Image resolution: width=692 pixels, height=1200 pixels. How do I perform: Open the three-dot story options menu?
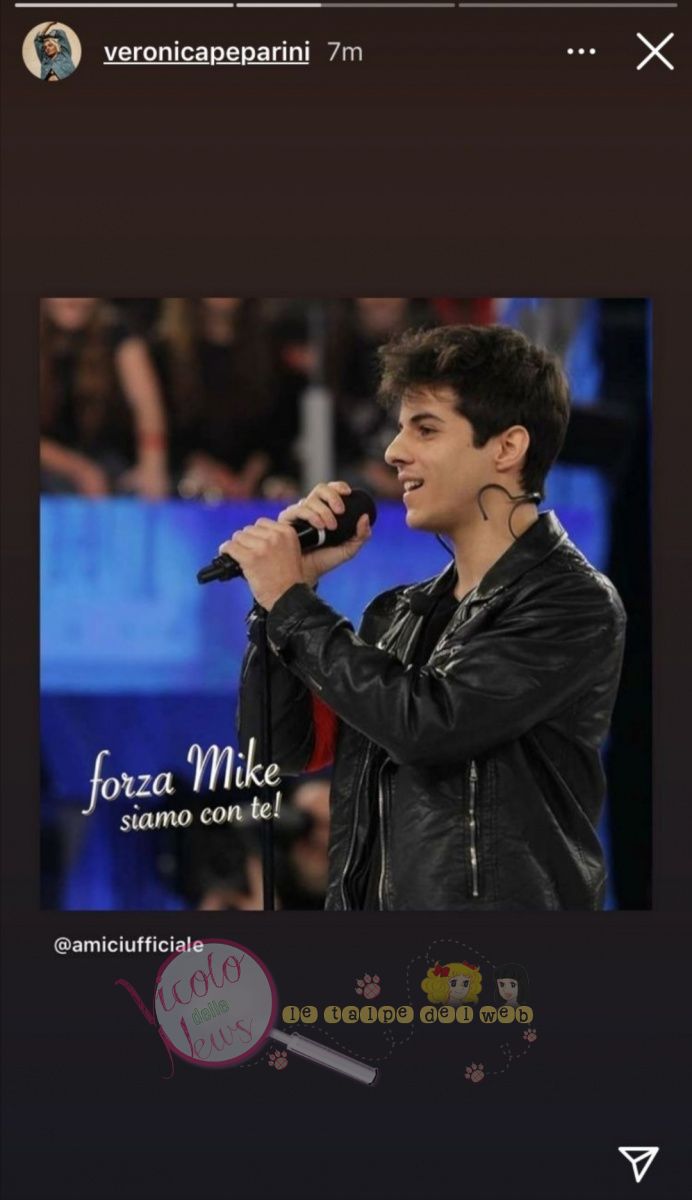pos(581,52)
